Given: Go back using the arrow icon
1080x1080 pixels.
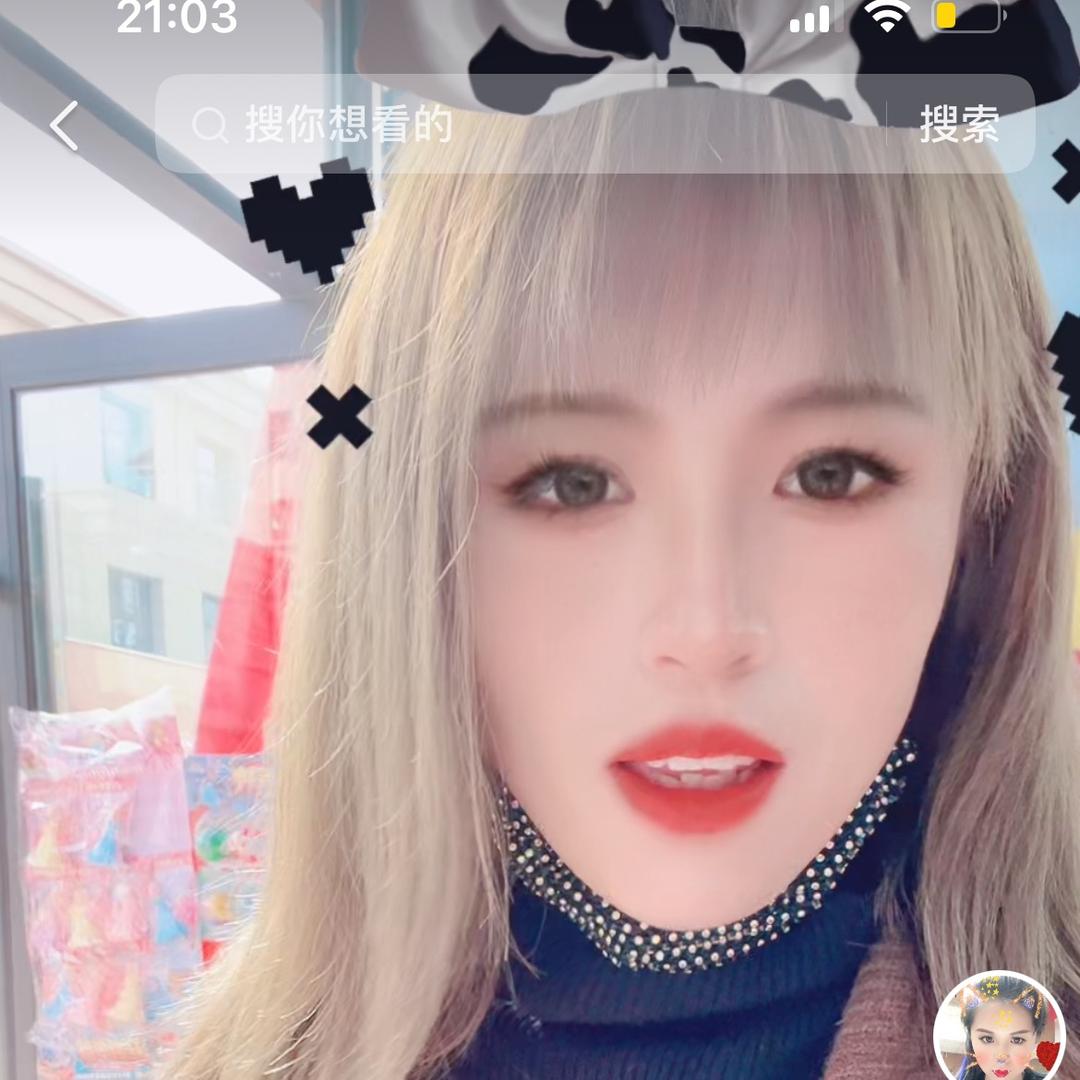Looking at the screenshot, I should (64, 126).
